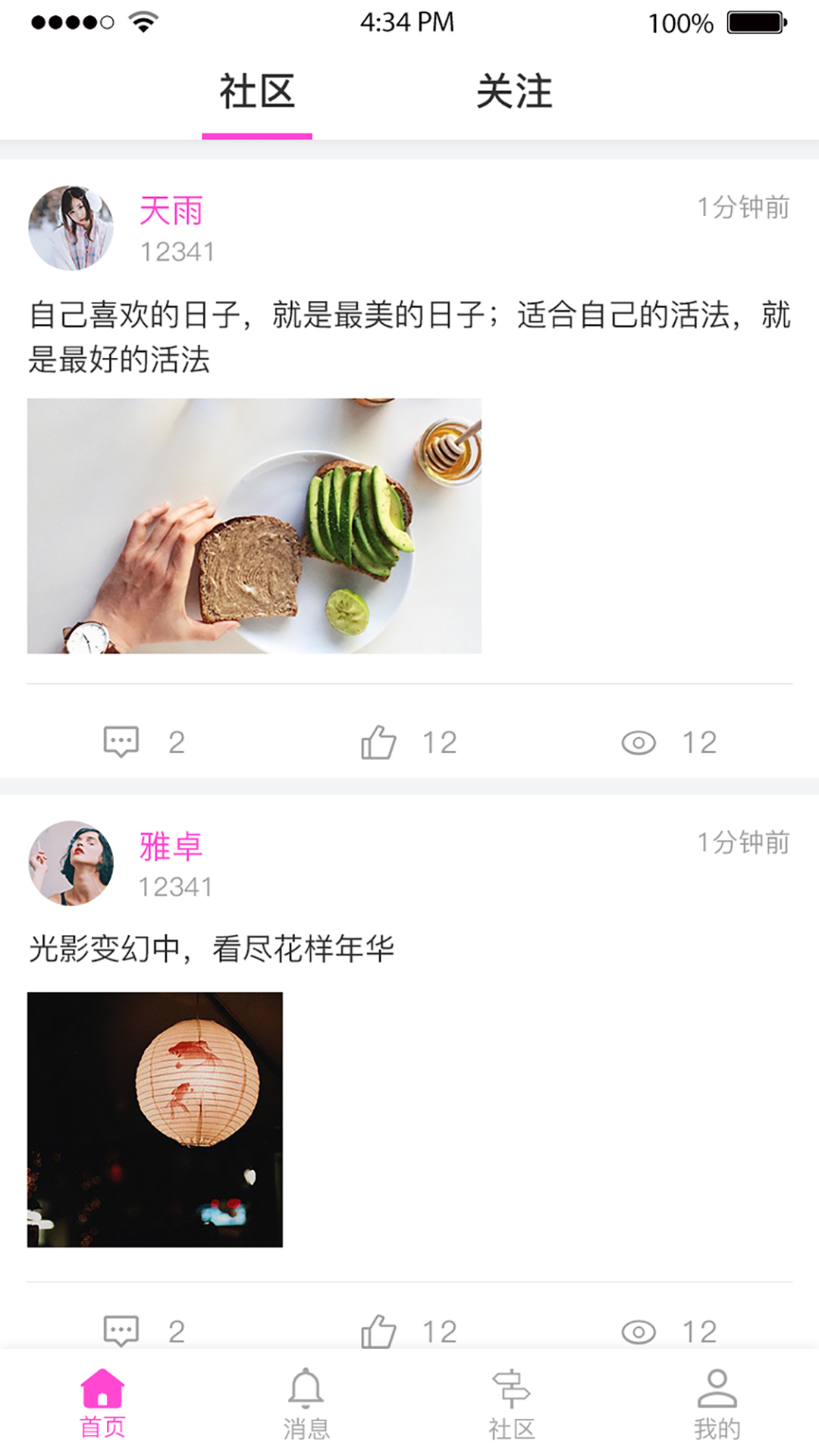
Task: Like 天雨's post
Action: pos(378,742)
